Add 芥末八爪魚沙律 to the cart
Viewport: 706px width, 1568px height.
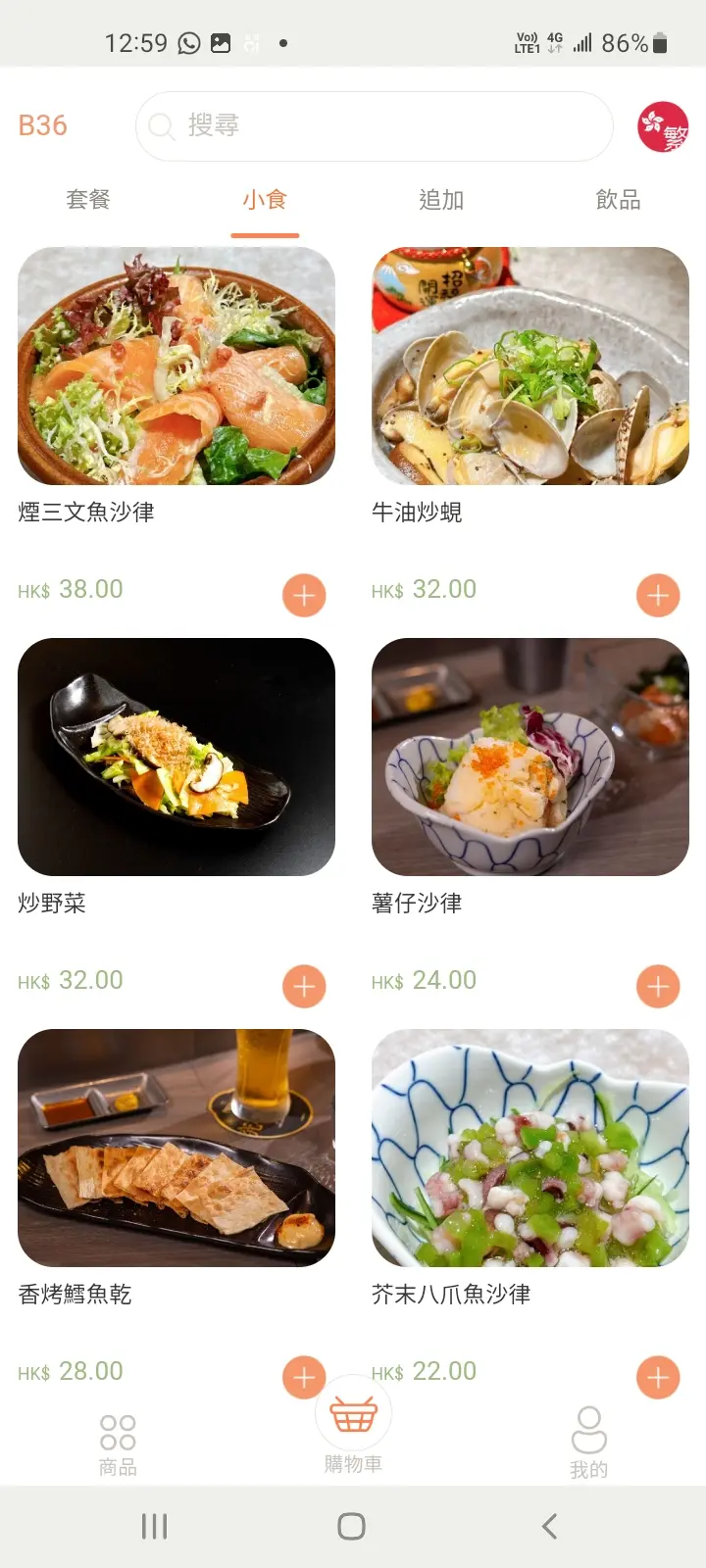(658, 1377)
